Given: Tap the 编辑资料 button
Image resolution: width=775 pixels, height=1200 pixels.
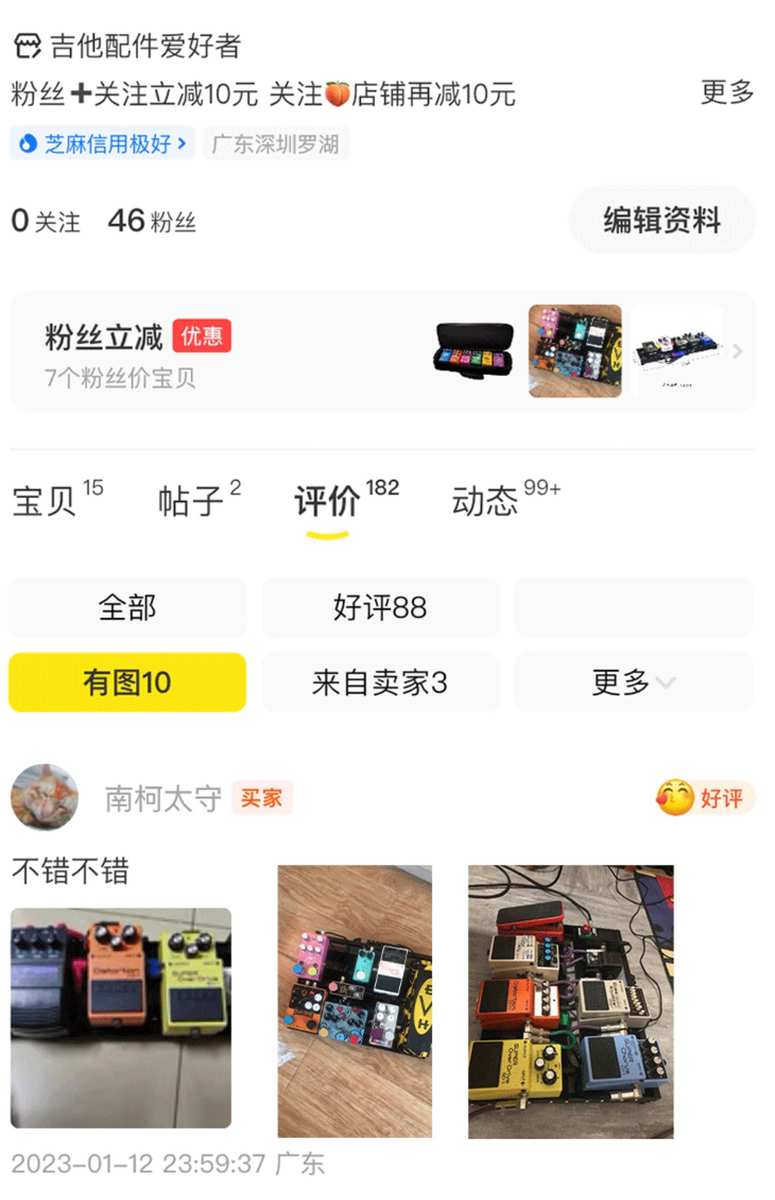Looking at the screenshot, I should click(661, 220).
